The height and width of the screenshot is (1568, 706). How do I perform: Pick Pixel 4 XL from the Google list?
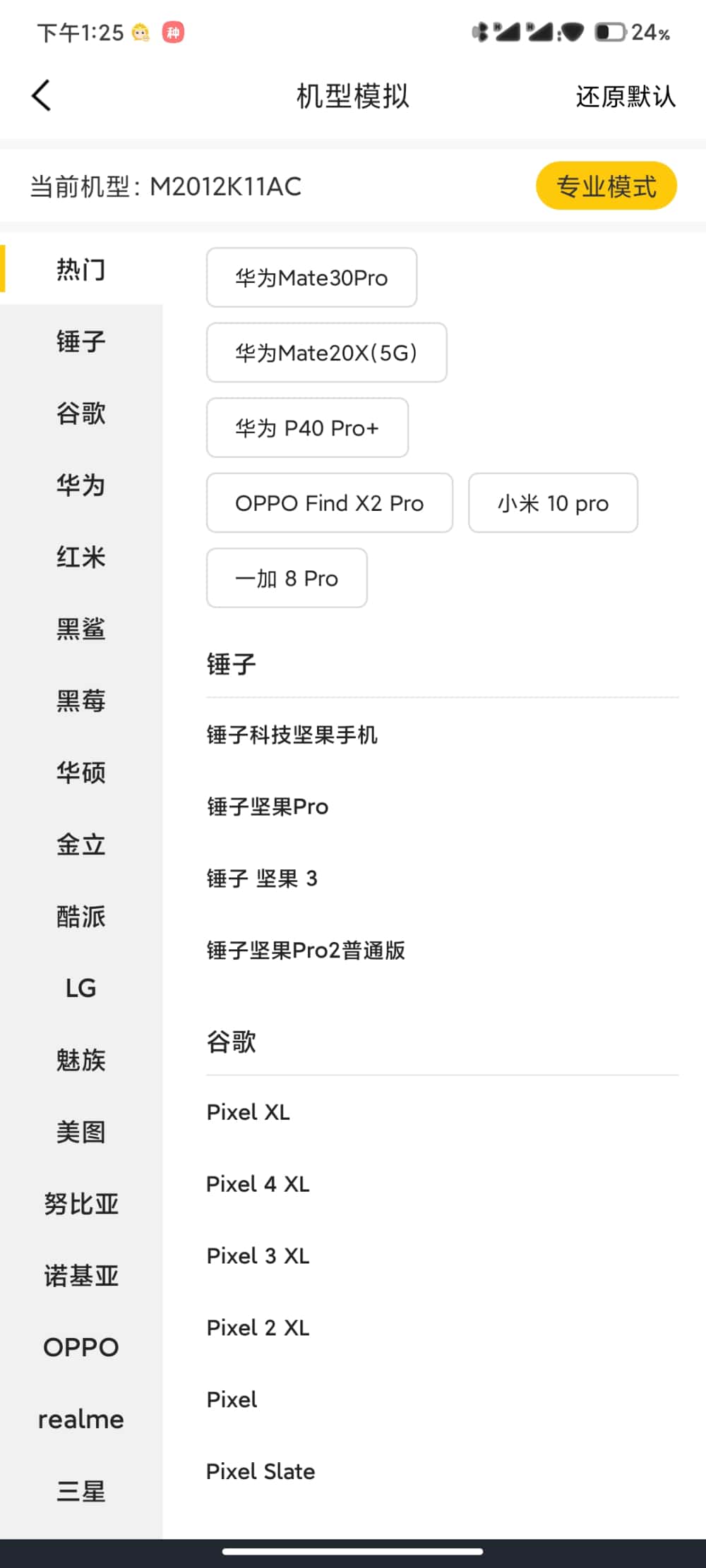pyautogui.click(x=258, y=1184)
